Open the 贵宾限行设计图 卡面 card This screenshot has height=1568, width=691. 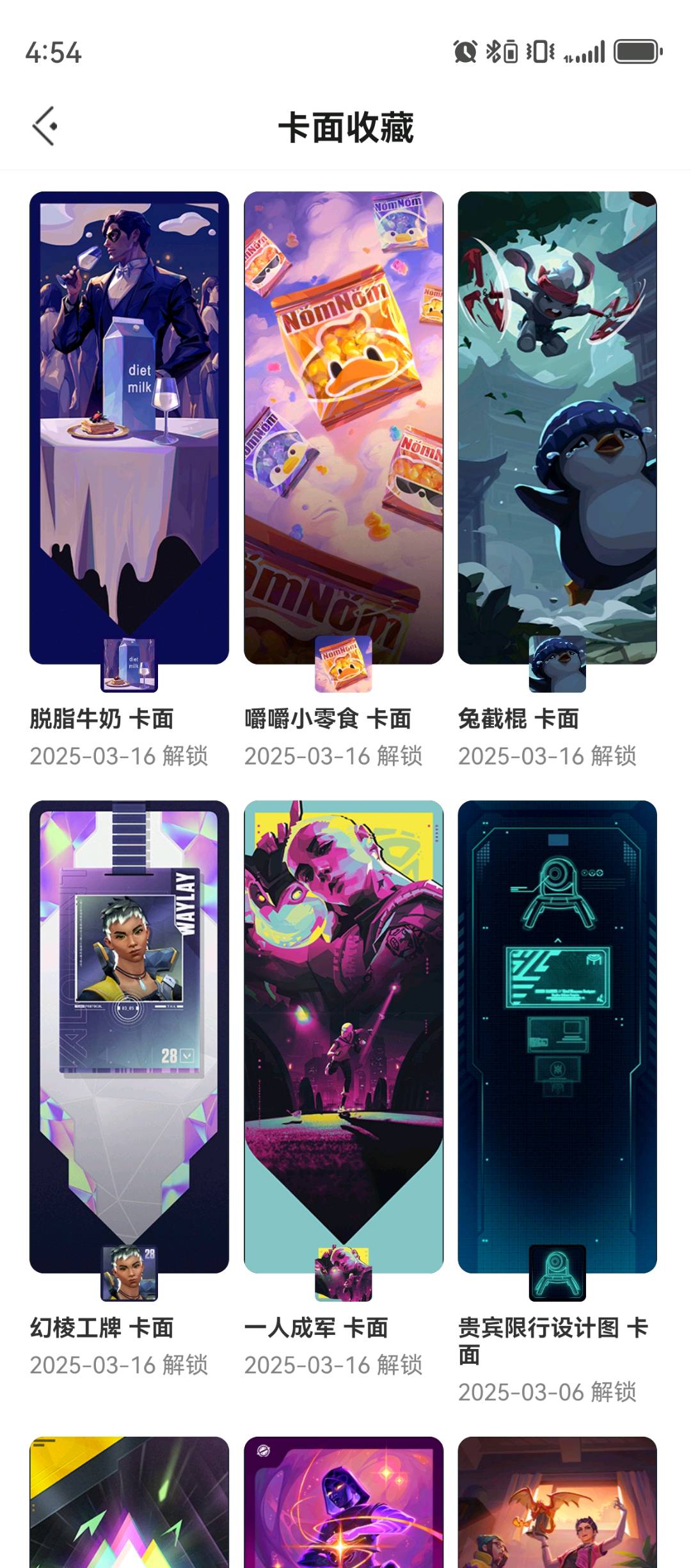(x=557, y=1036)
